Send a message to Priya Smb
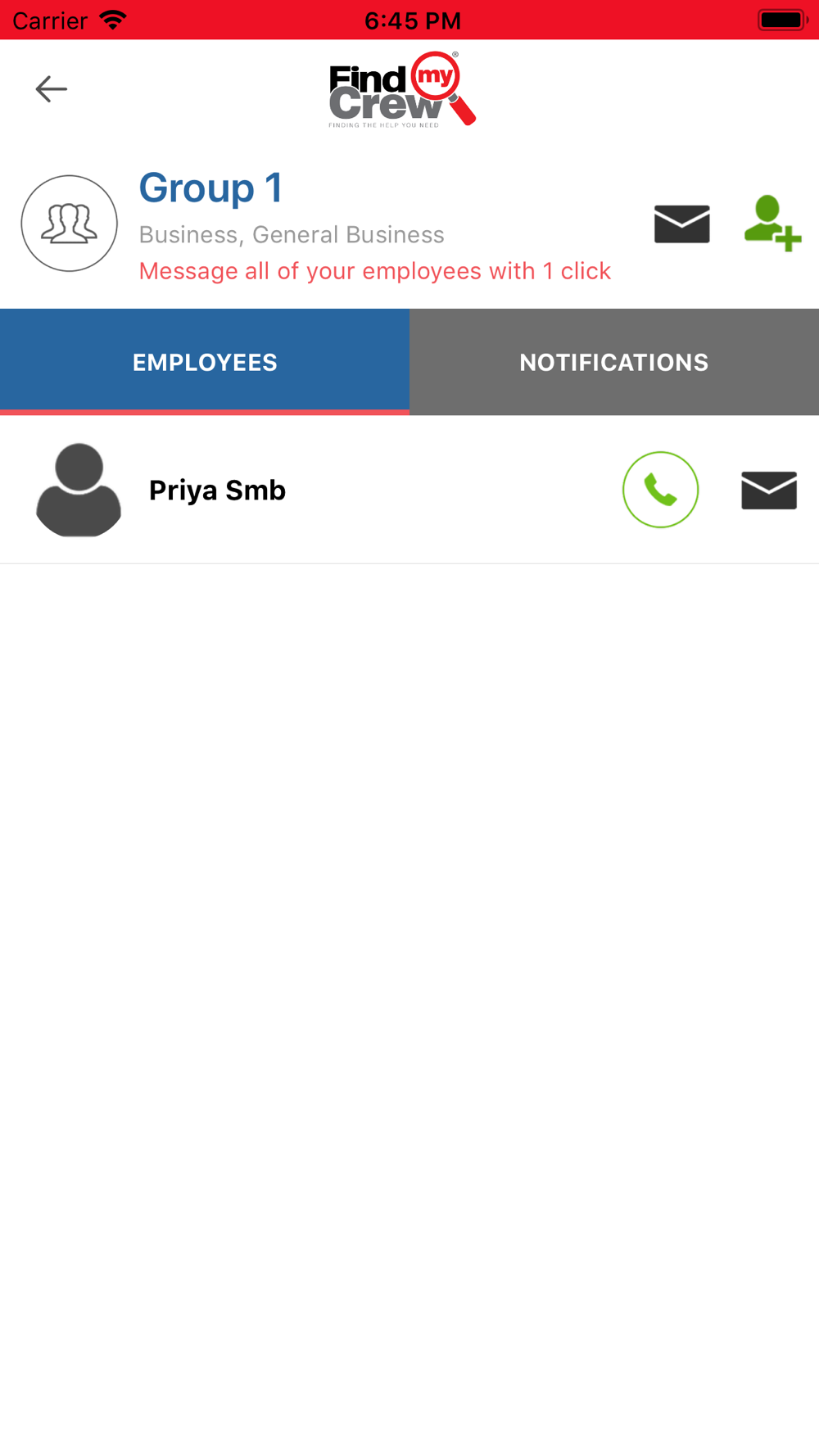Screen dimensions: 819x1456 (x=769, y=490)
